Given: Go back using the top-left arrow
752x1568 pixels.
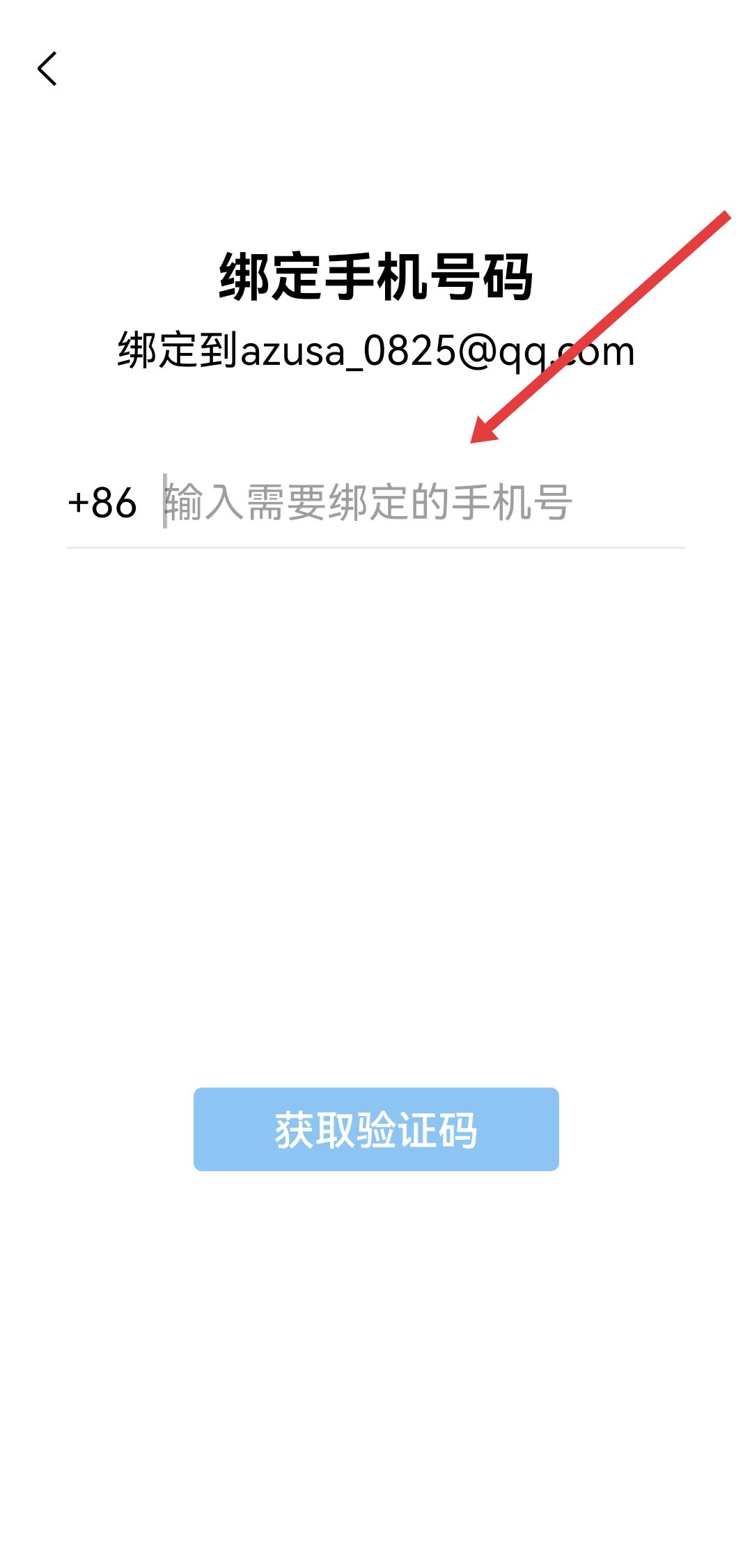Looking at the screenshot, I should point(47,69).
